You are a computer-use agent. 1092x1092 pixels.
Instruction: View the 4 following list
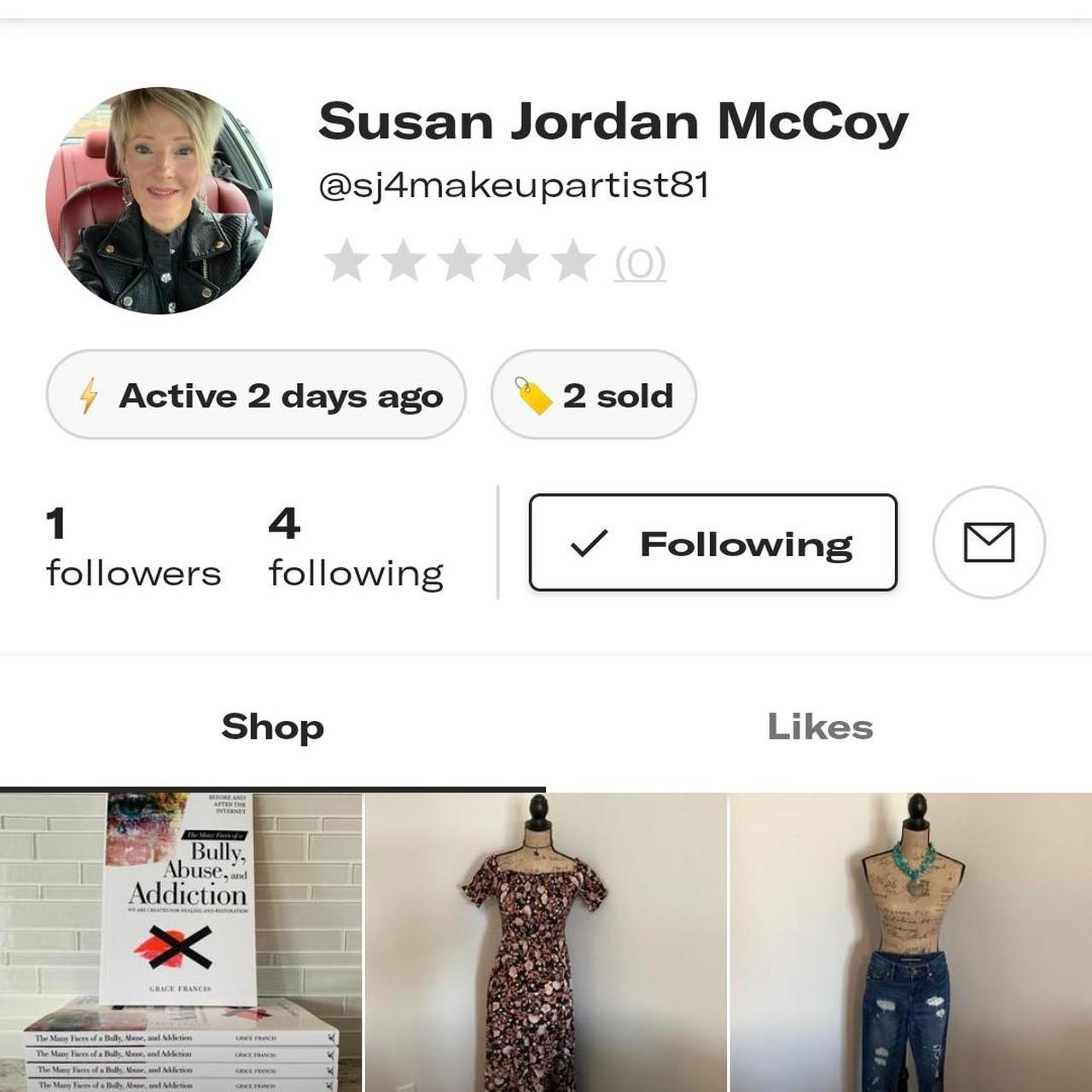pos(356,547)
